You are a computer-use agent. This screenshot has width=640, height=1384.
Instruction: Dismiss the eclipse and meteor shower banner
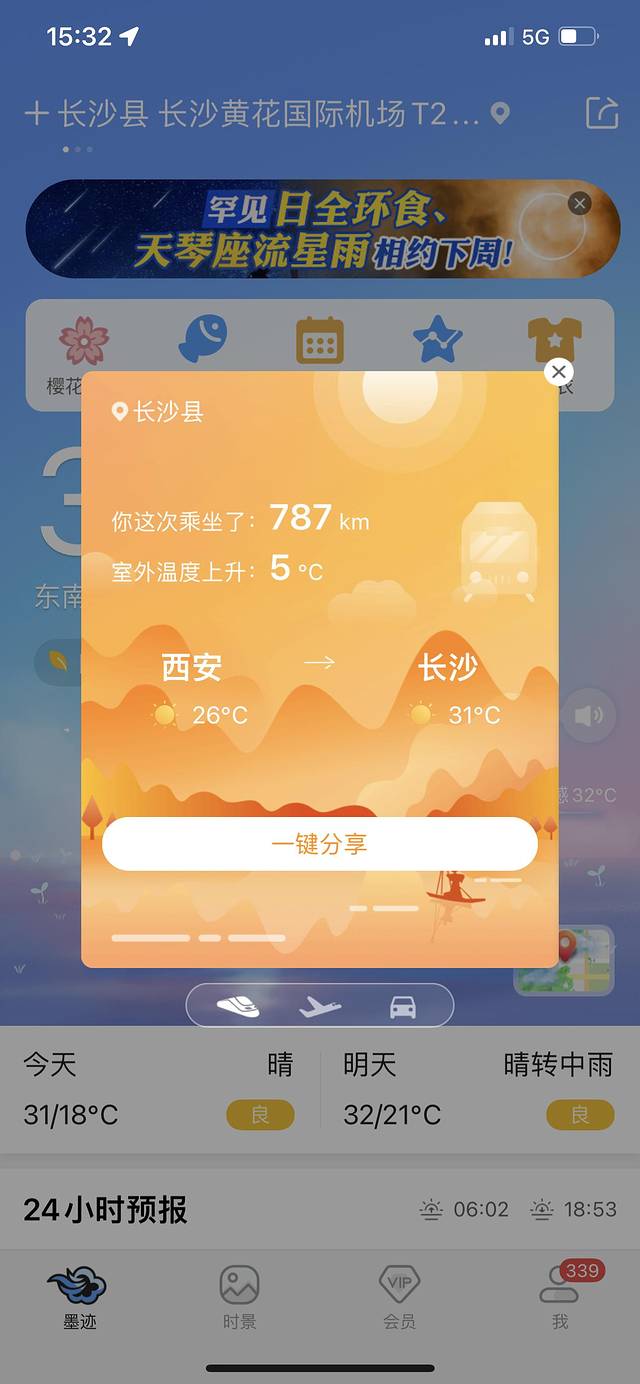[x=579, y=204]
